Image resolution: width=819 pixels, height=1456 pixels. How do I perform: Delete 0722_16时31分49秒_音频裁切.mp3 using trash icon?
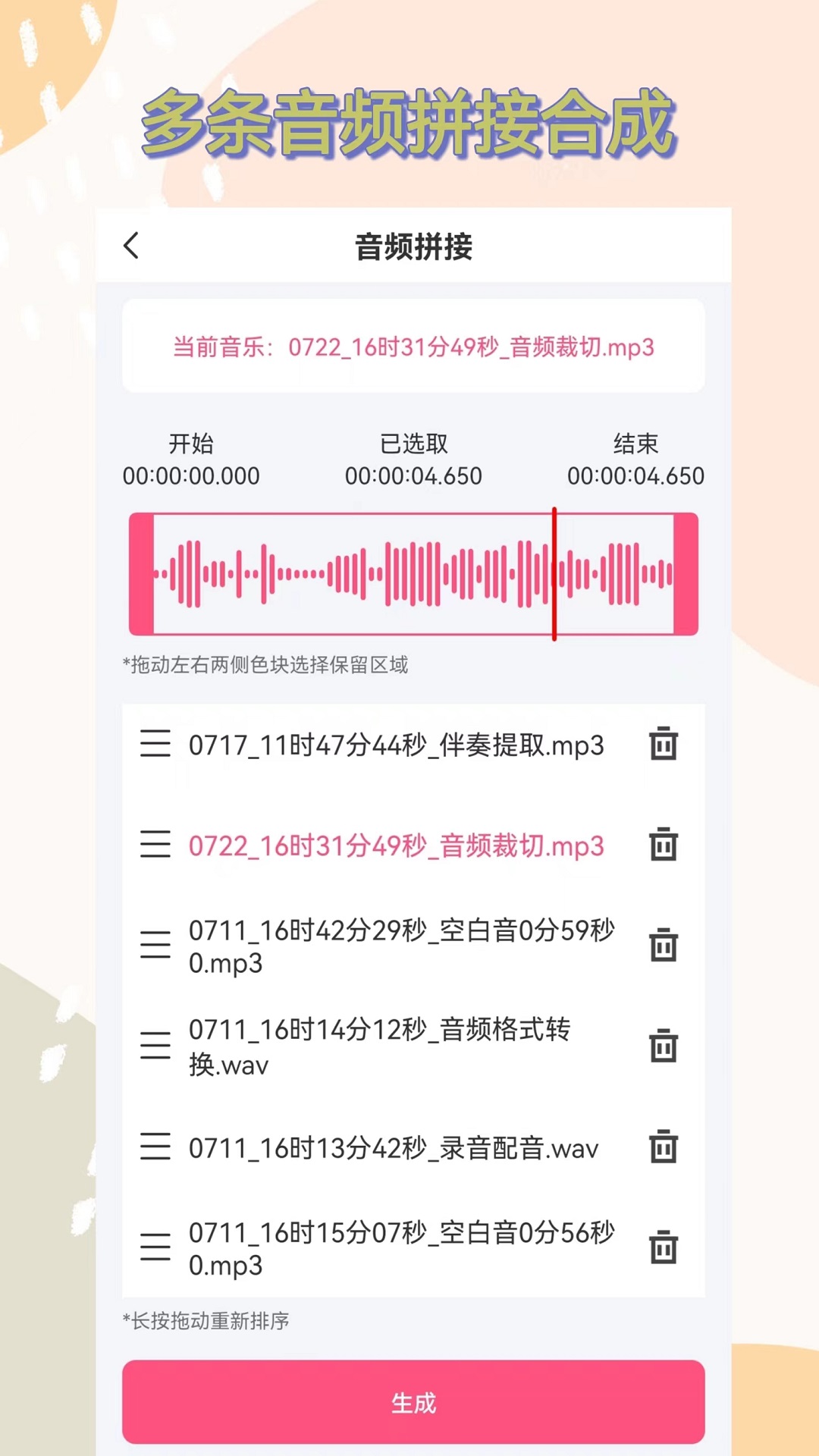pos(663,843)
